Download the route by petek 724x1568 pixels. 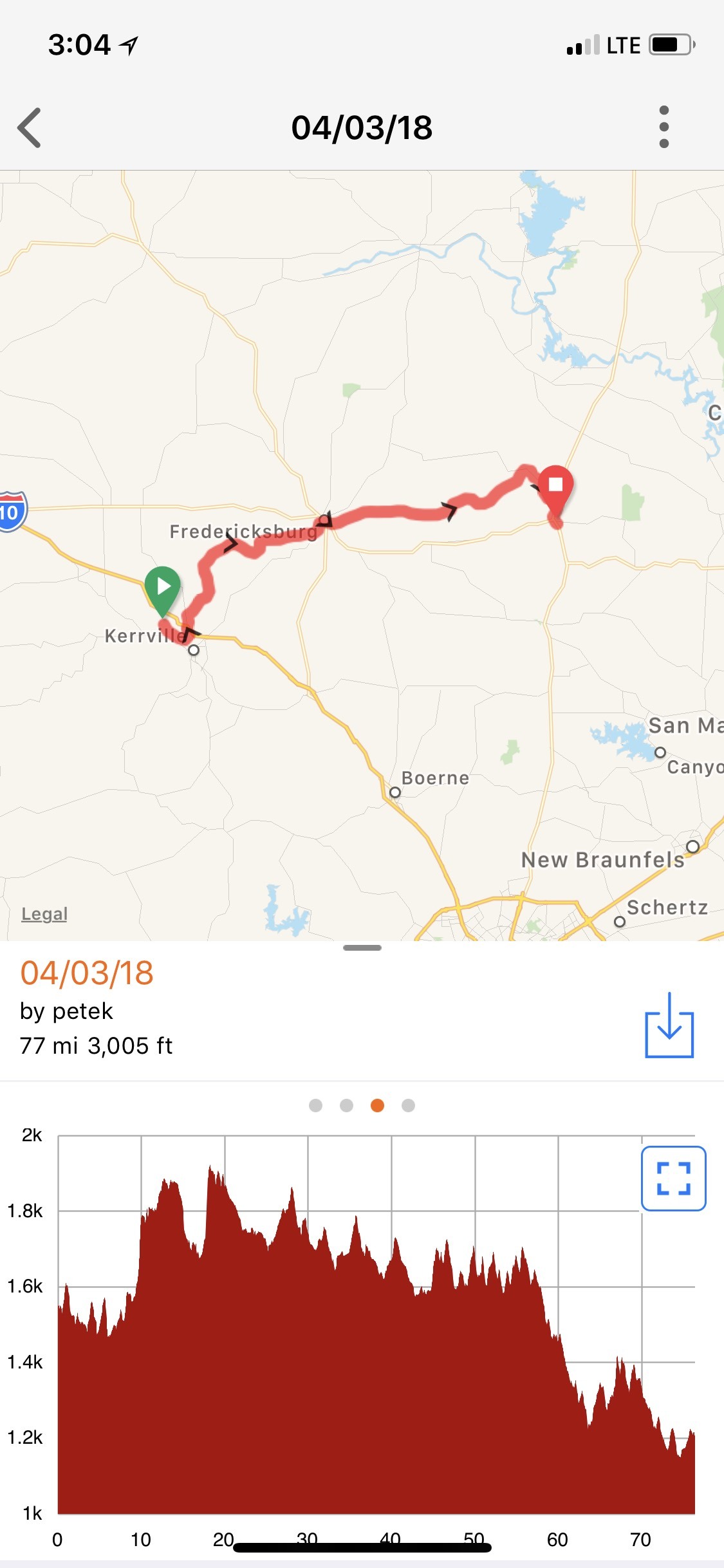669,1025
